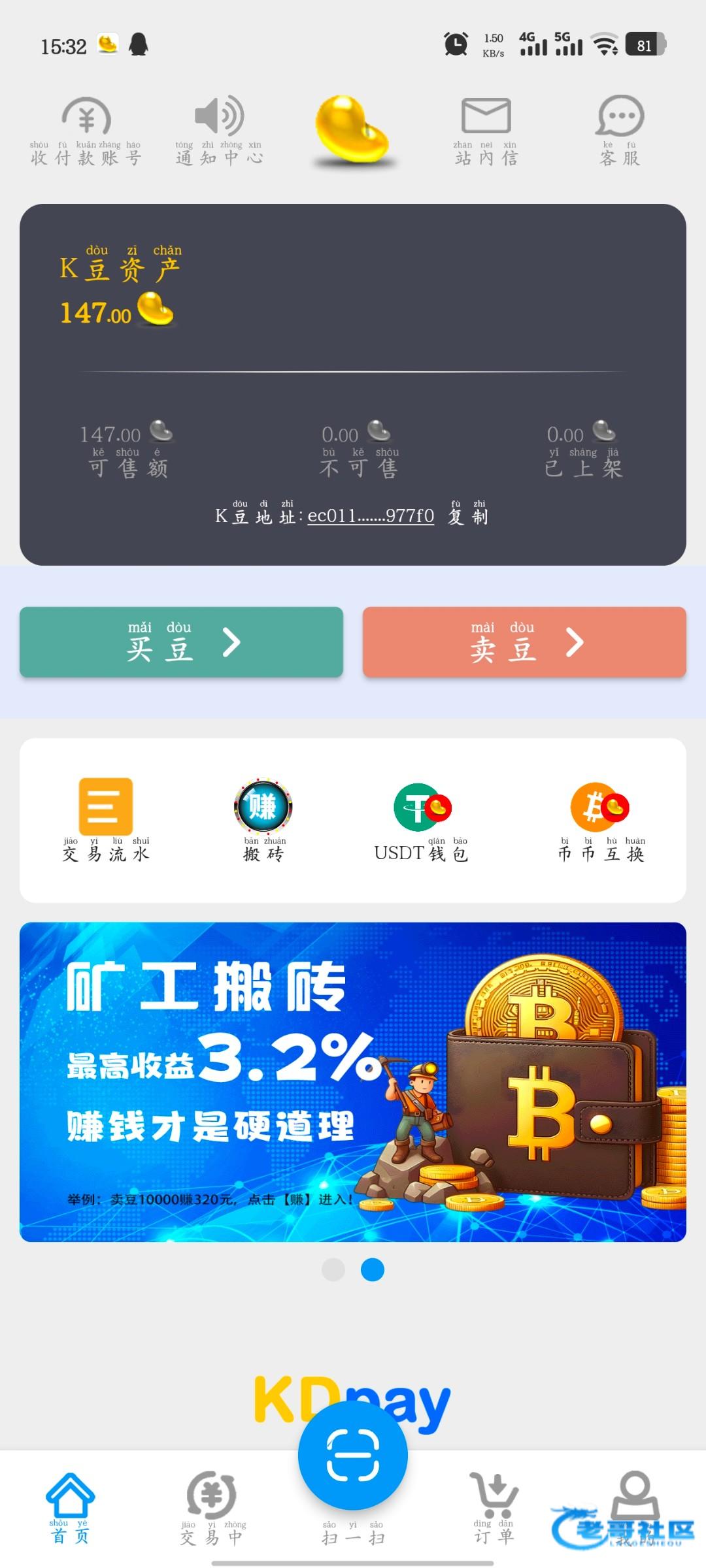Open the profile tab
706x1568 pixels.
click(x=635, y=1508)
